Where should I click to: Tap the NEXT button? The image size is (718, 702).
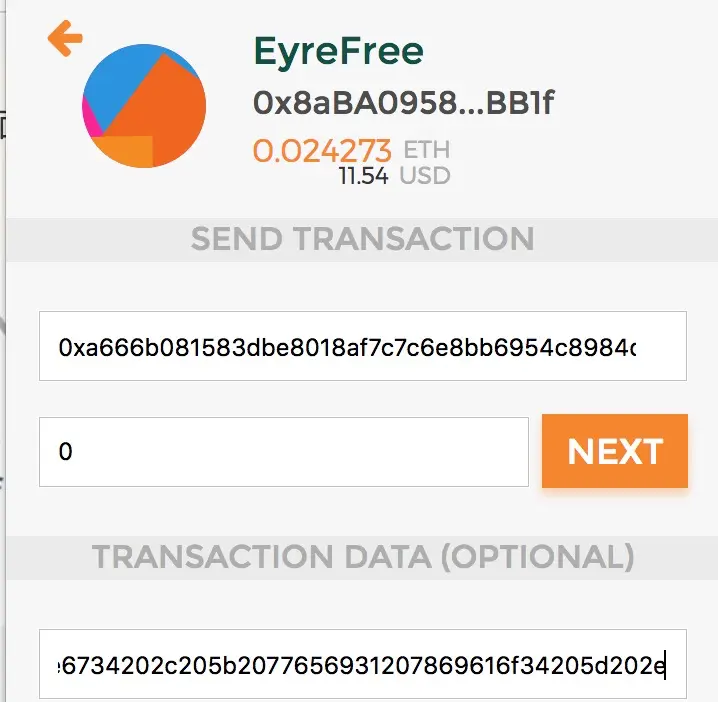coord(614,451)
